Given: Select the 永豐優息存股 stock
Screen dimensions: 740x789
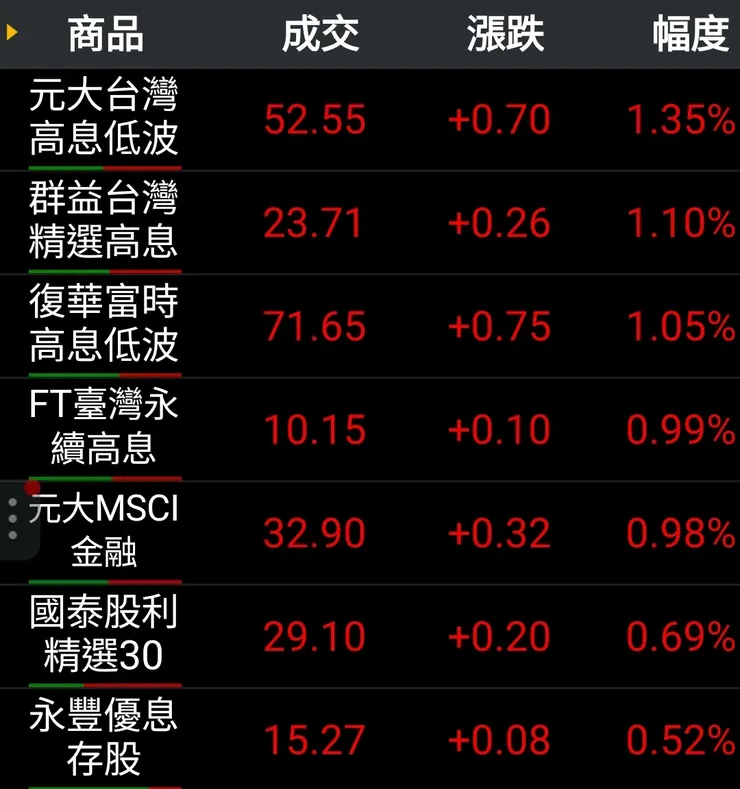Looking at the screenshot, I should (x=103, y=735).
